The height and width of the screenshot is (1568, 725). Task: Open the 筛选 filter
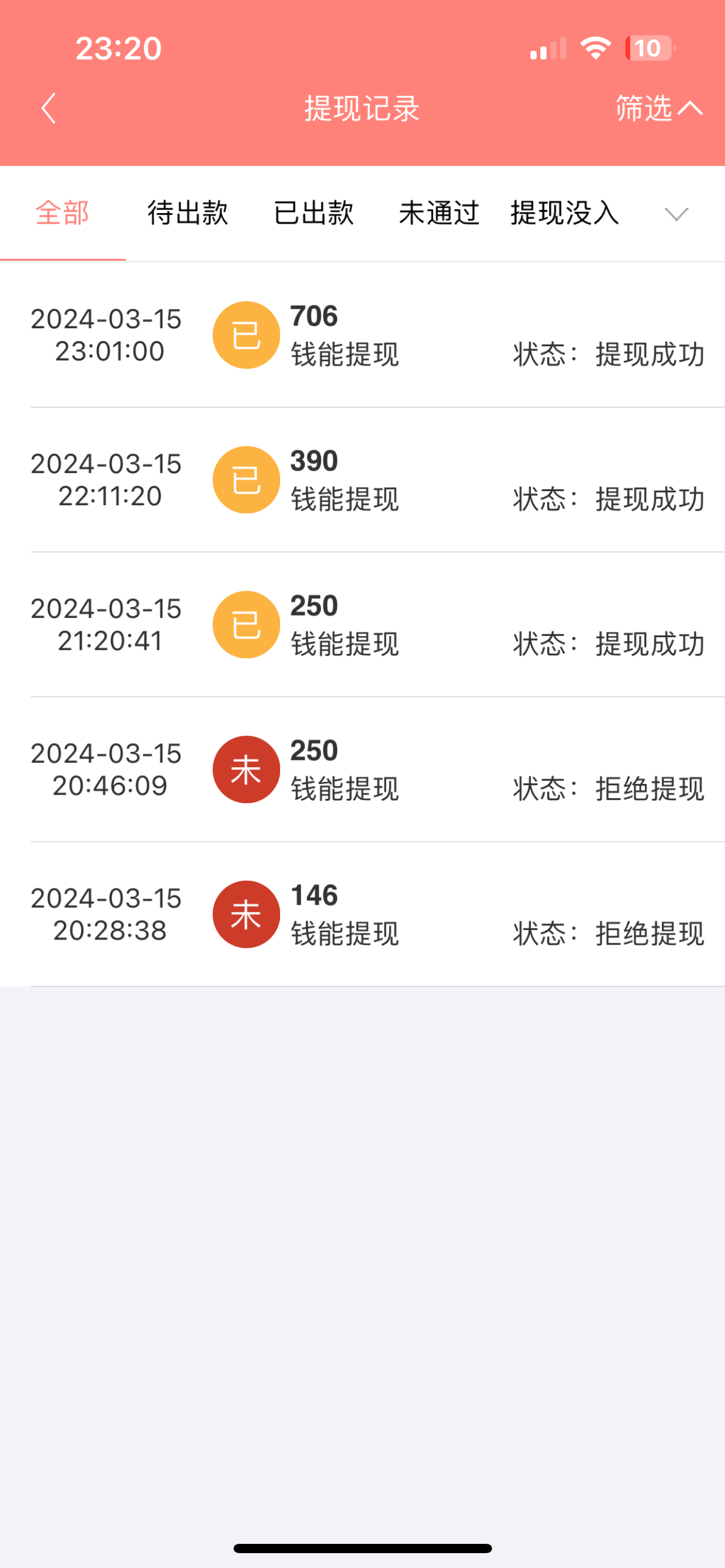(657, 109)
